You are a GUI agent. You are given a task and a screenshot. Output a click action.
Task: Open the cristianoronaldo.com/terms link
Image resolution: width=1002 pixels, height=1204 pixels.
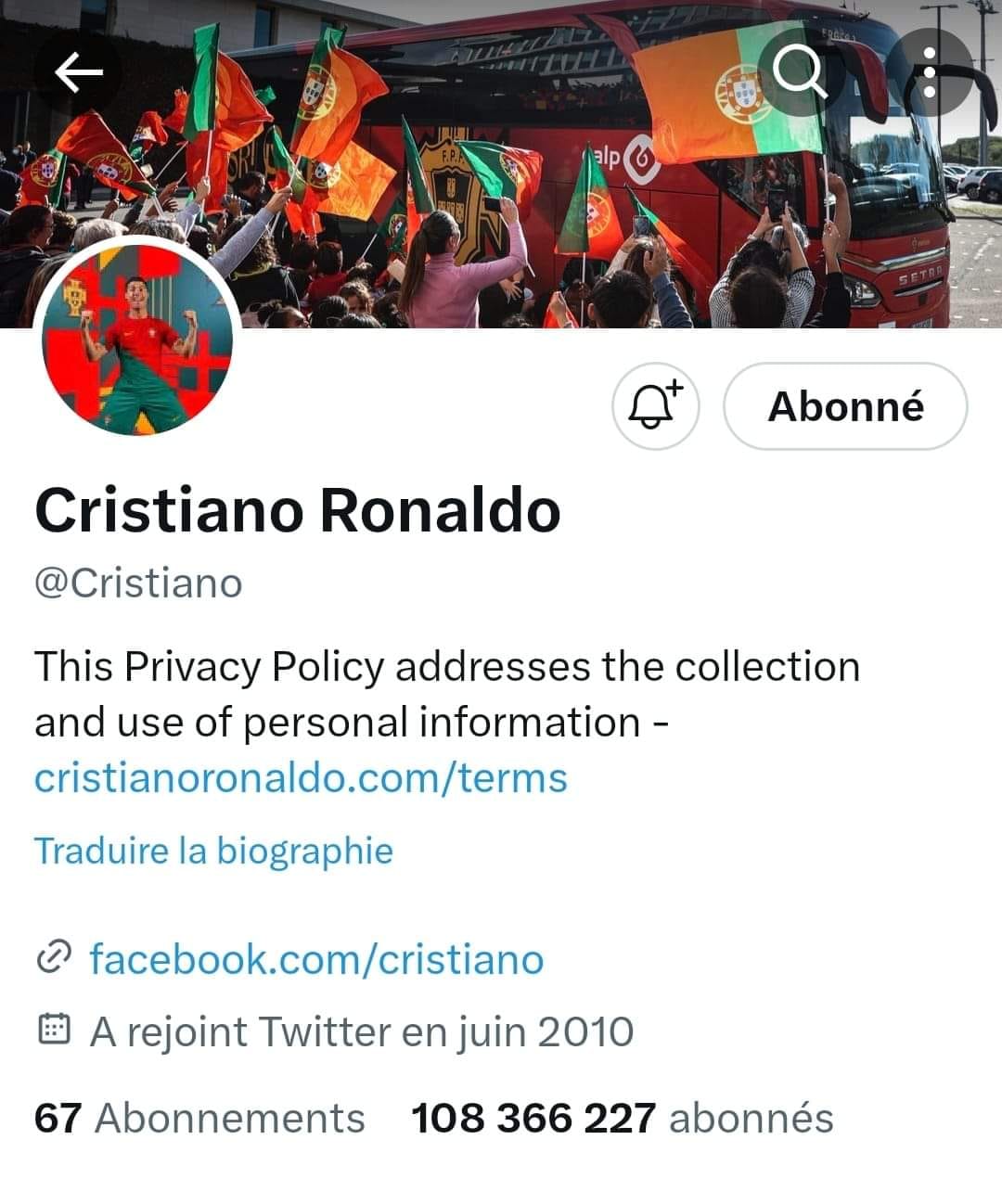pyautogui.click(x=301, y=777)
